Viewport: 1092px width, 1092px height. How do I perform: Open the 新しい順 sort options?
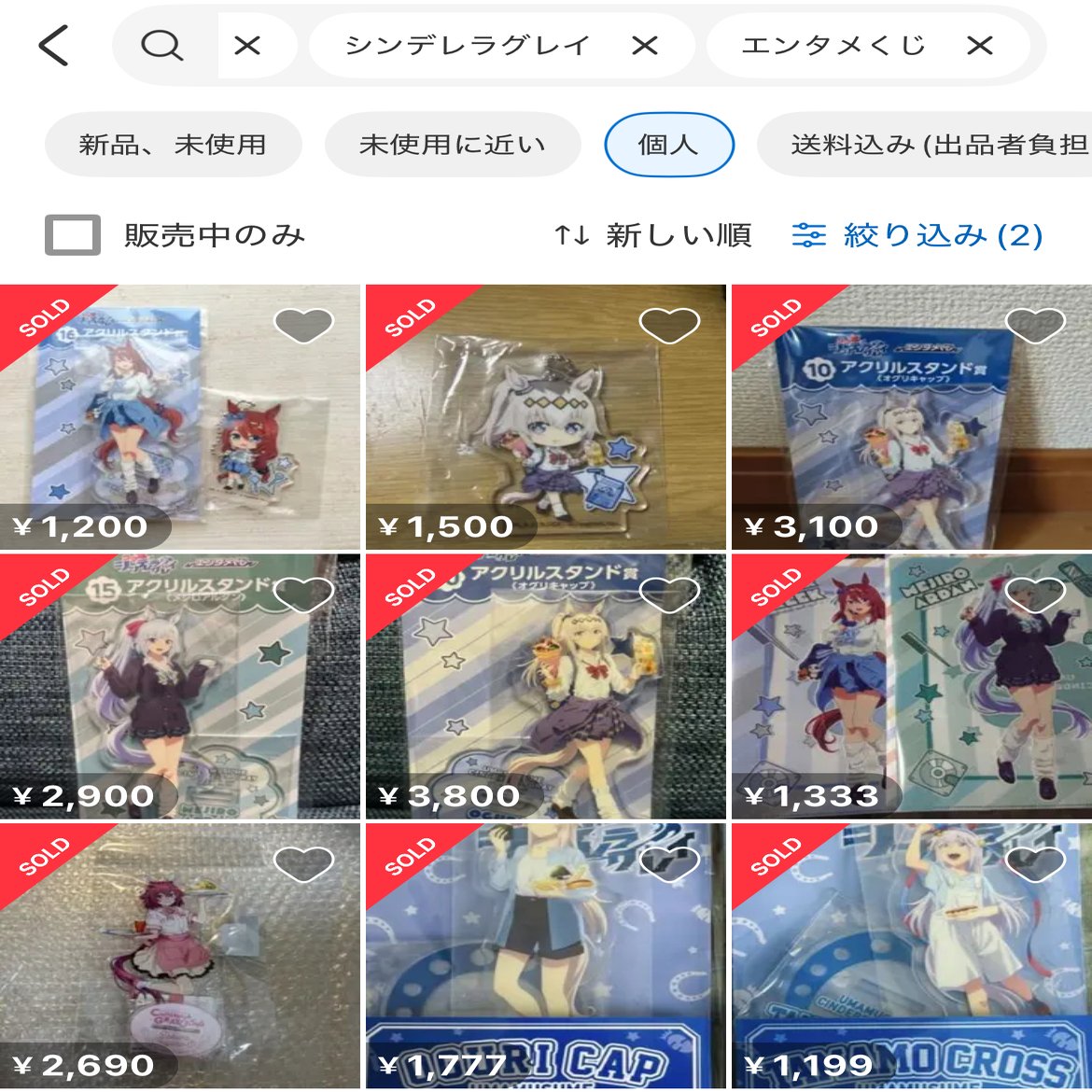pyautogui.click(x=653, y=235)
